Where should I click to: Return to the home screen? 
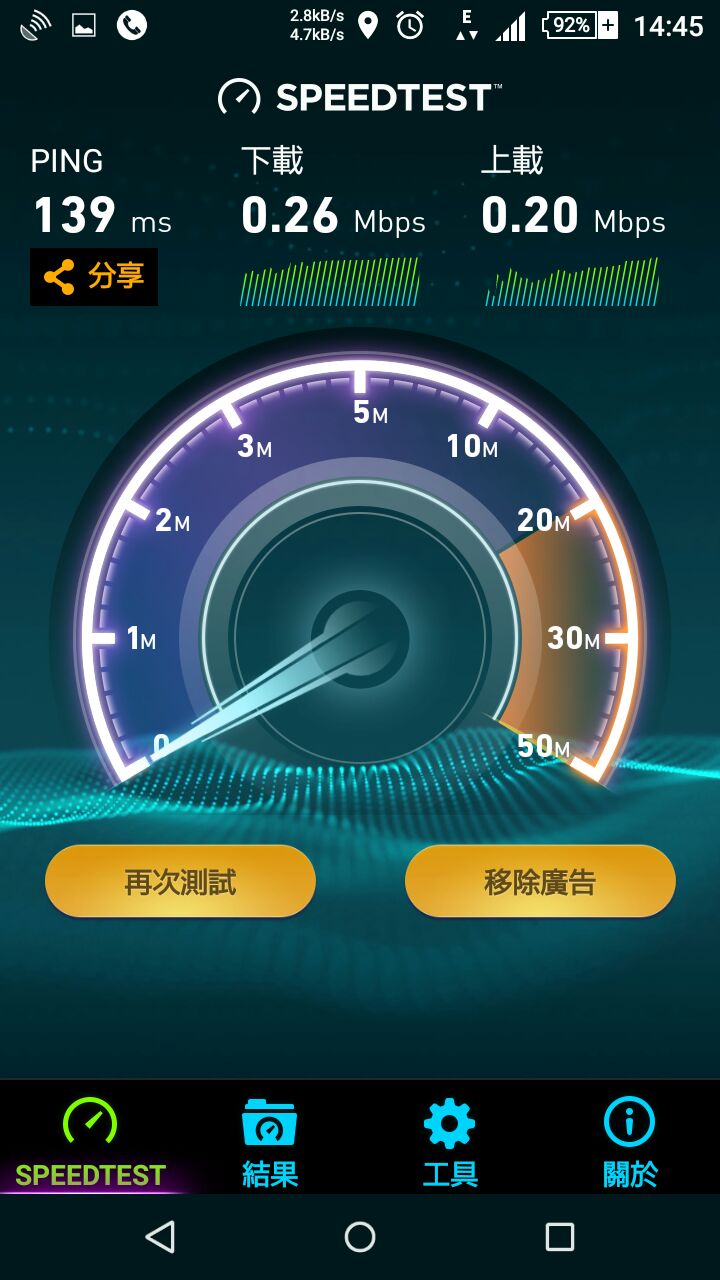pyautogui.click(x=360, y=1237)
